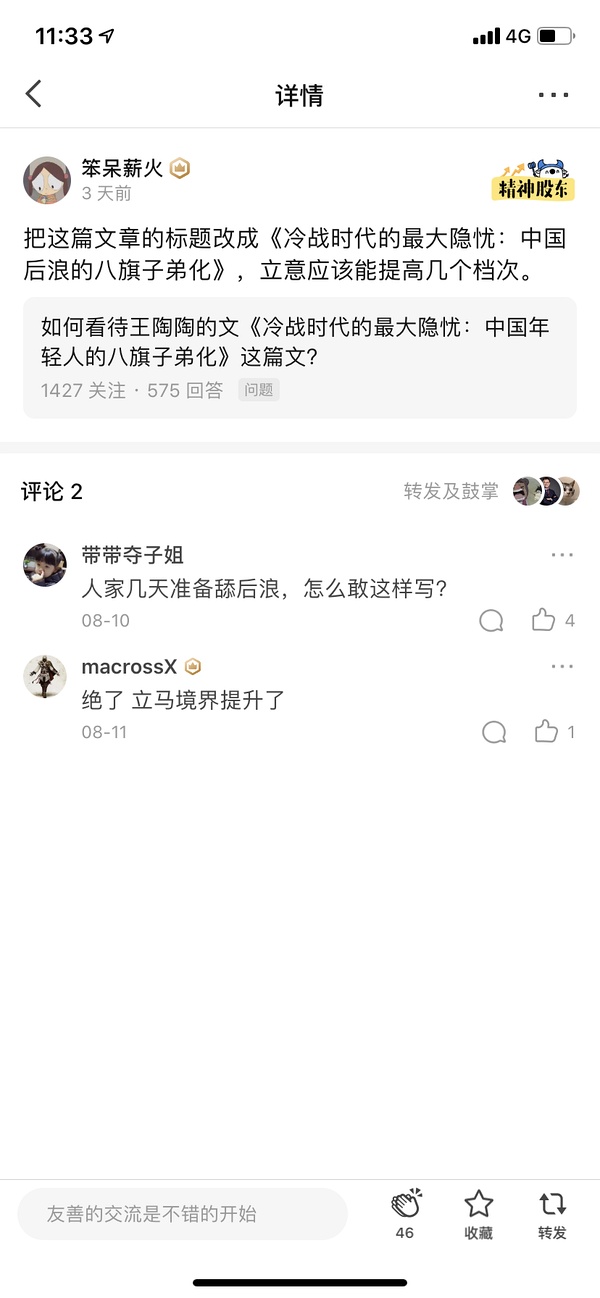The width and height of the screenshot is (600, 1298).
Task: Tap 转发 to repost this post
Action: pyautogui.click(x=552, y=1214)
